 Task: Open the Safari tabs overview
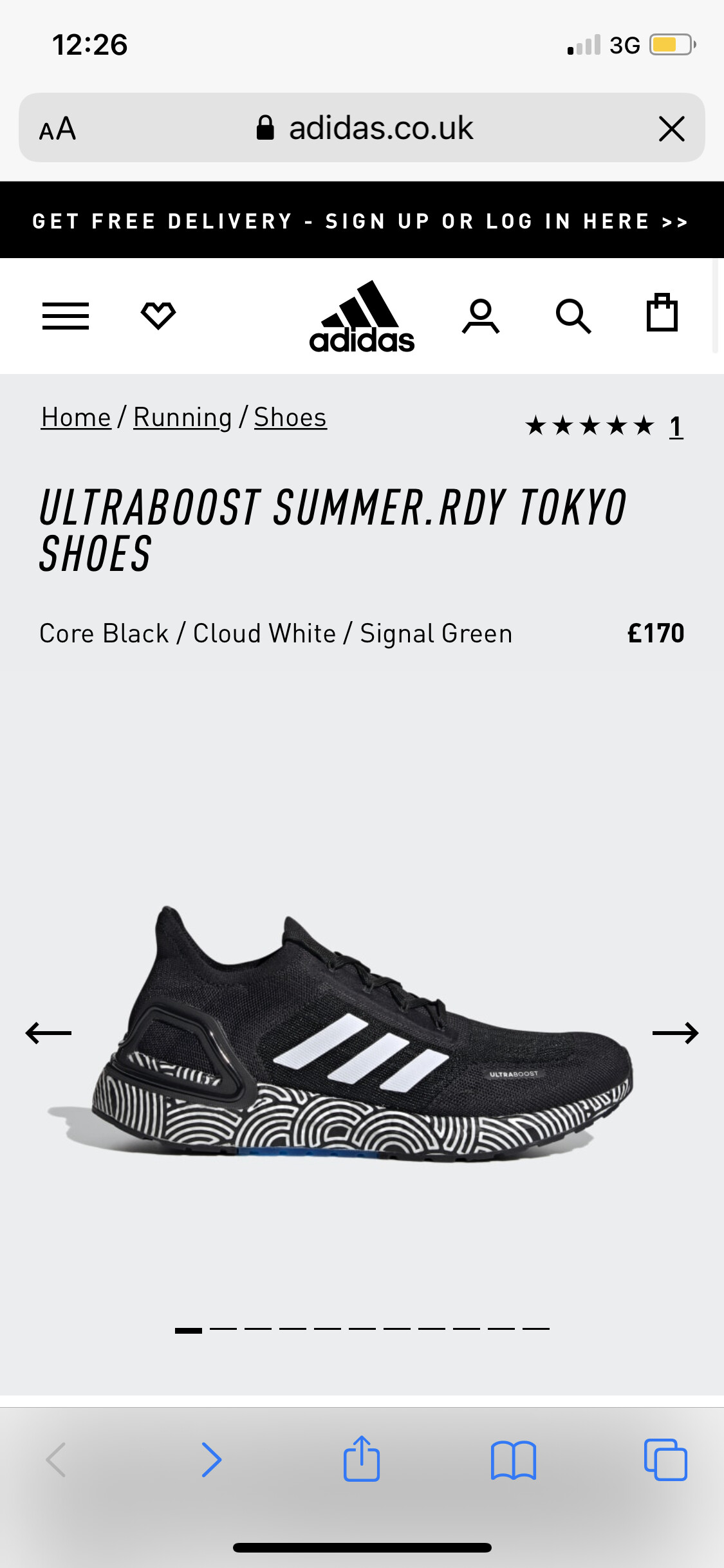[x=665, y=1460]
